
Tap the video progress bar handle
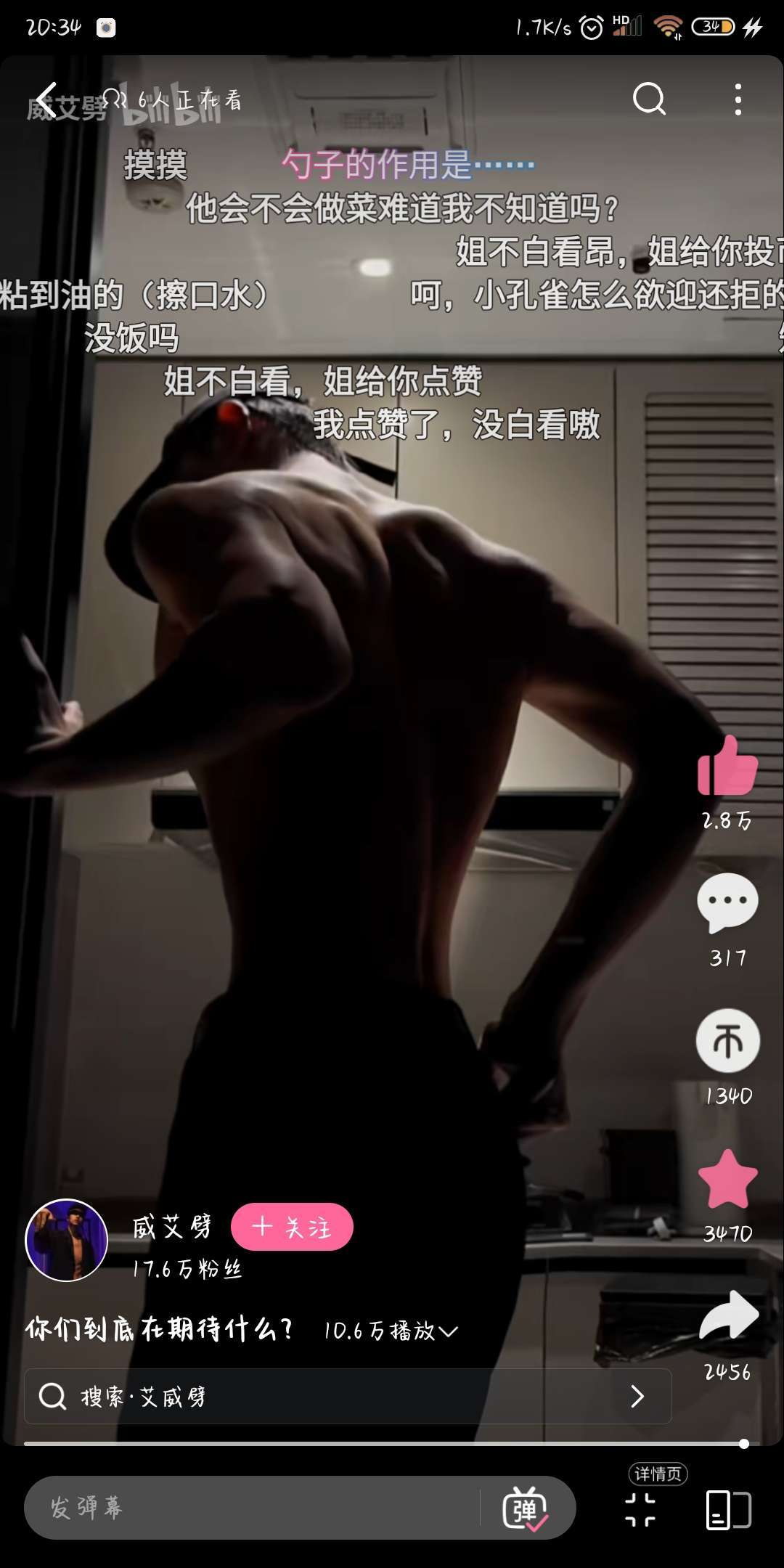click(x=744, y=1444)
